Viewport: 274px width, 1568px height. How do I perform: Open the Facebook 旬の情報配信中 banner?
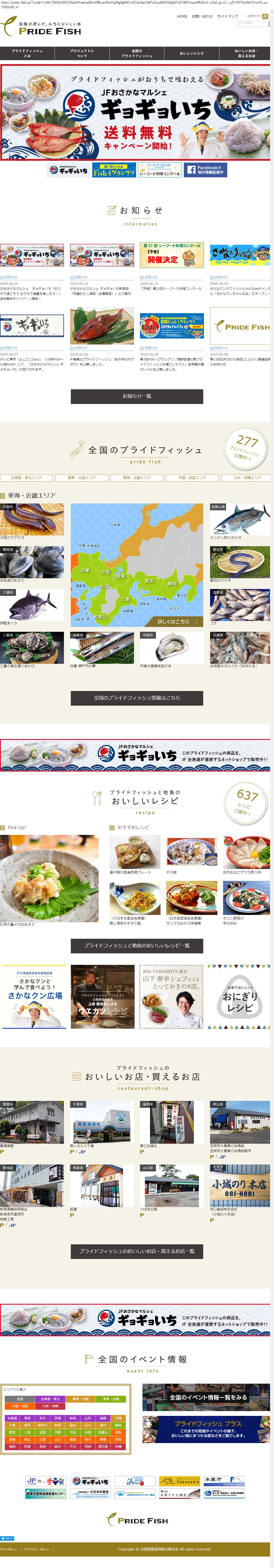pos(205,170)
